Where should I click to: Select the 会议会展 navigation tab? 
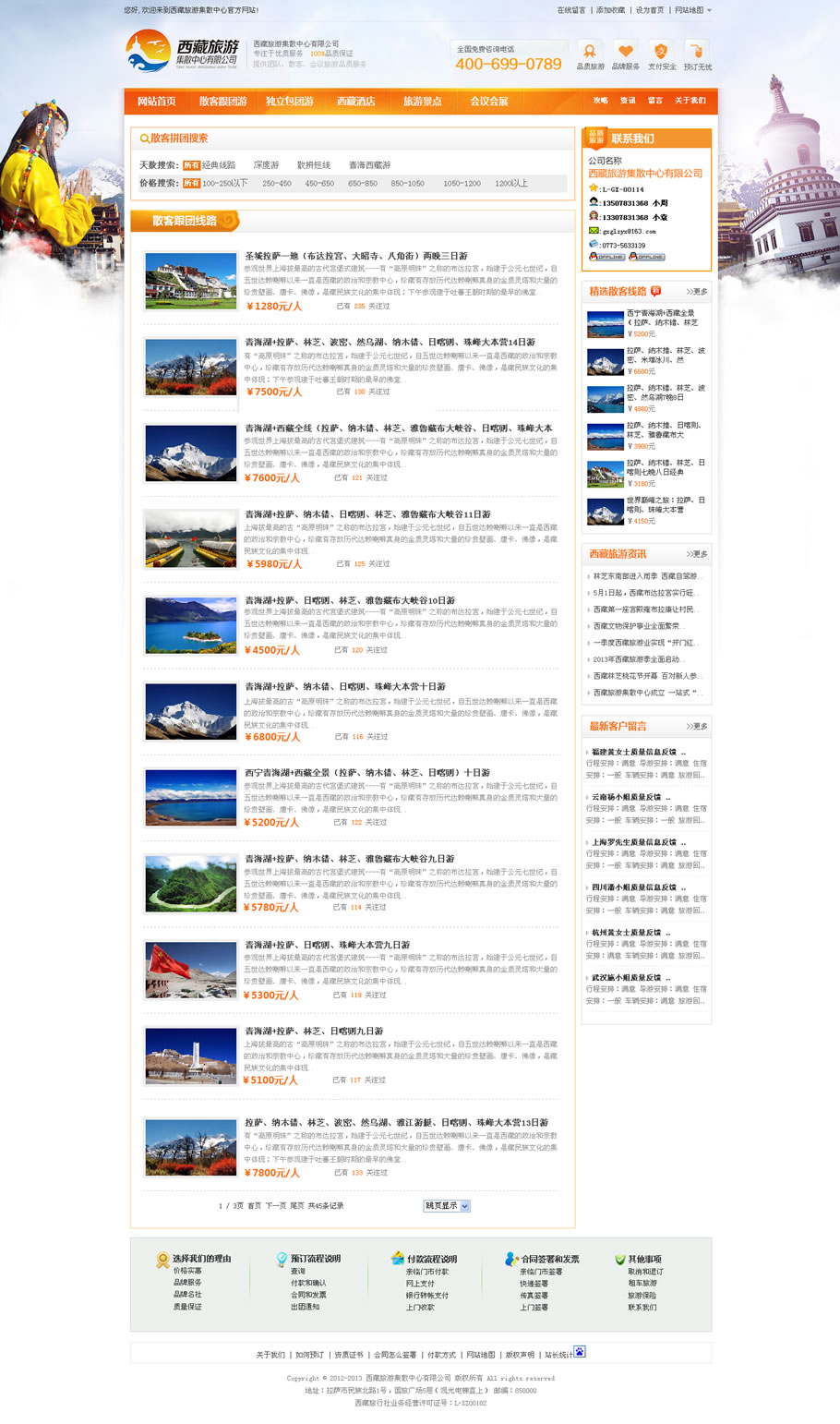point(489,102)
